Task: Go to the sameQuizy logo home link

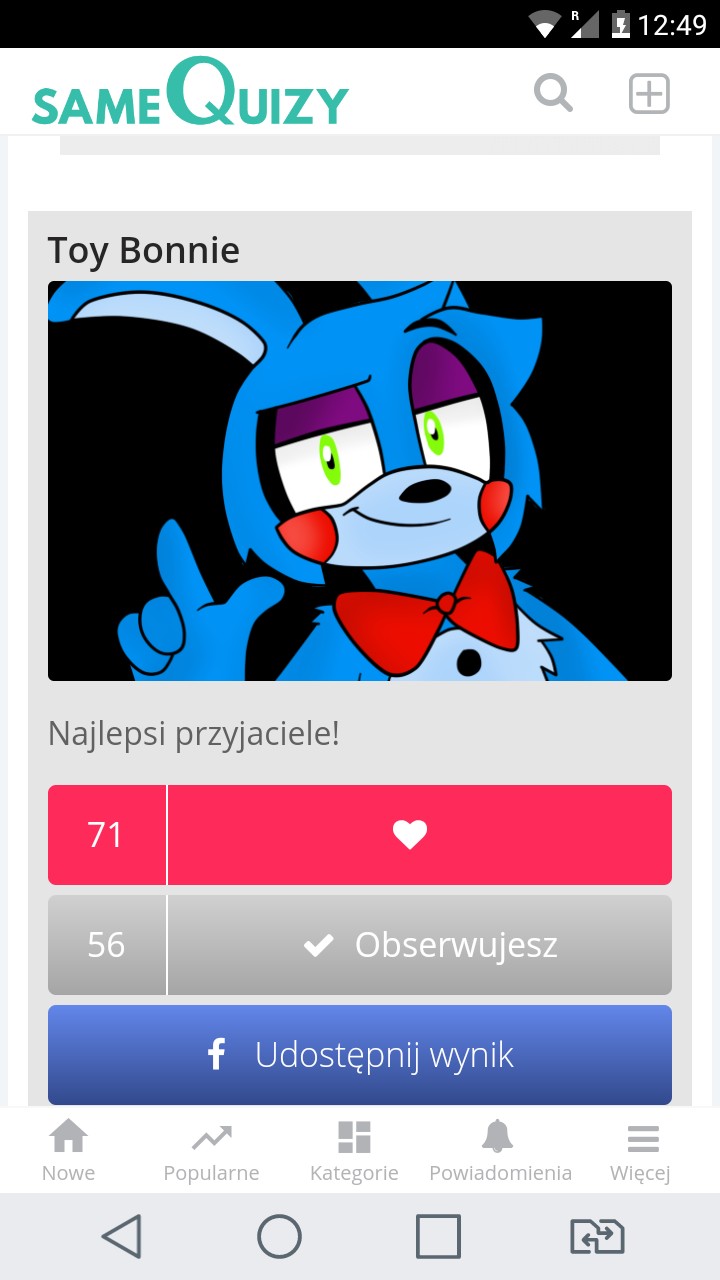Action: pyautogui.click(x=190, y=93)
